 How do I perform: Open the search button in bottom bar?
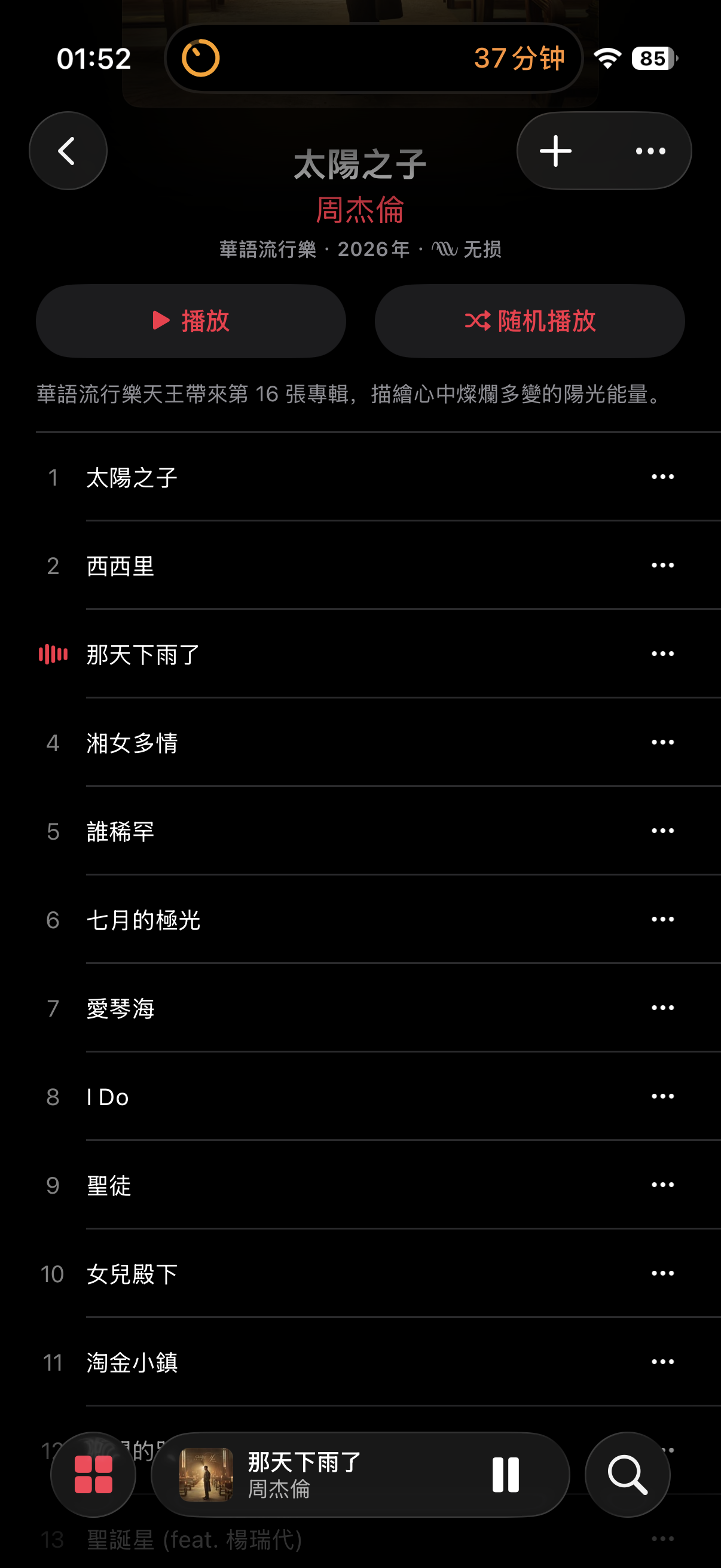tap(627, 1474)
